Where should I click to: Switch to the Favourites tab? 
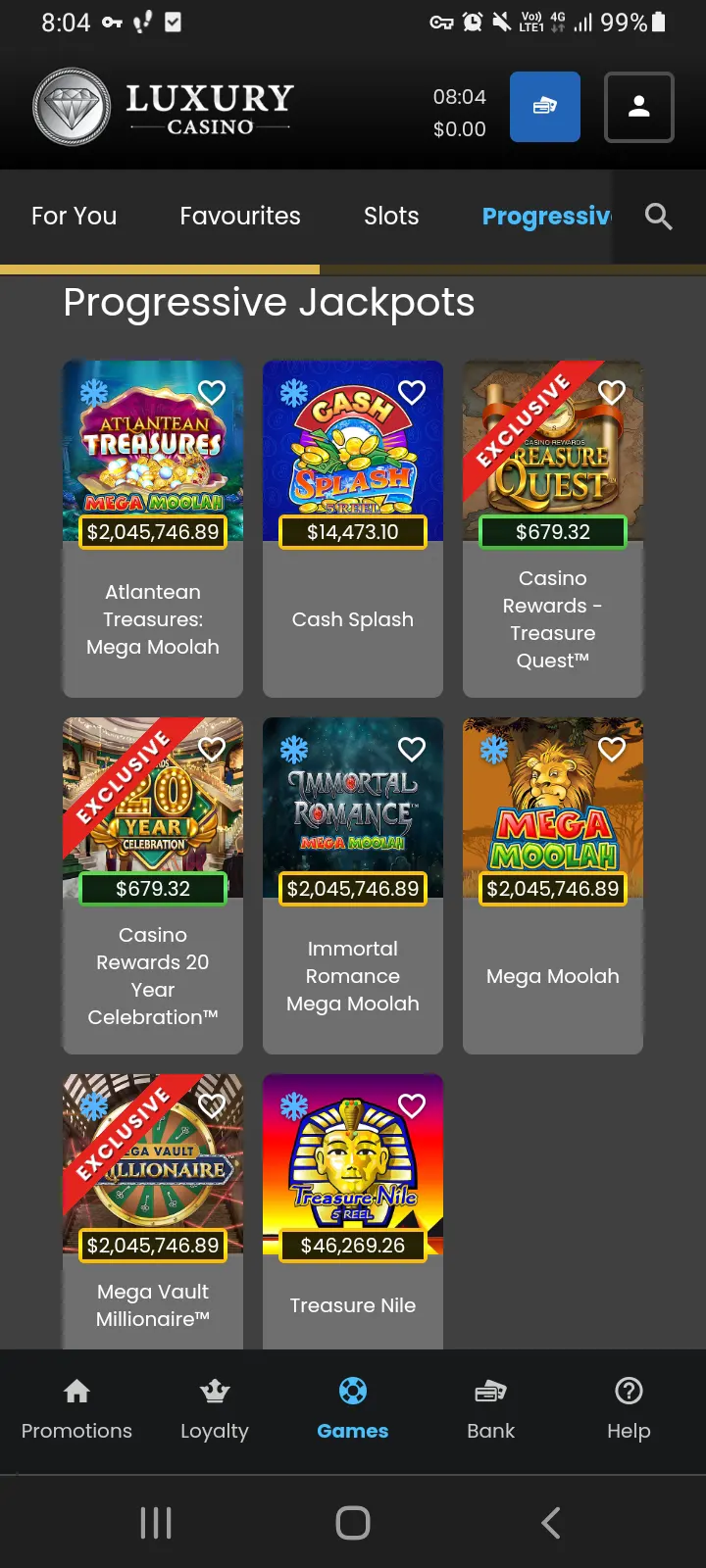[x=240, y=217]
